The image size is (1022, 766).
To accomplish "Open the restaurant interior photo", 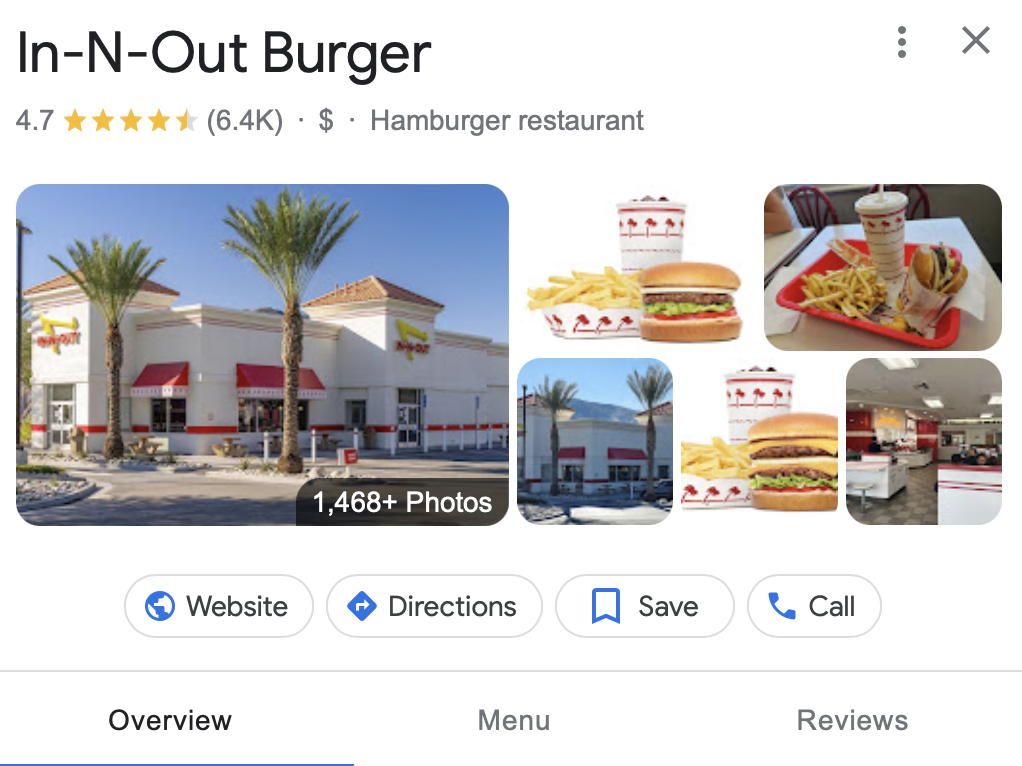I will pos(923,441).
